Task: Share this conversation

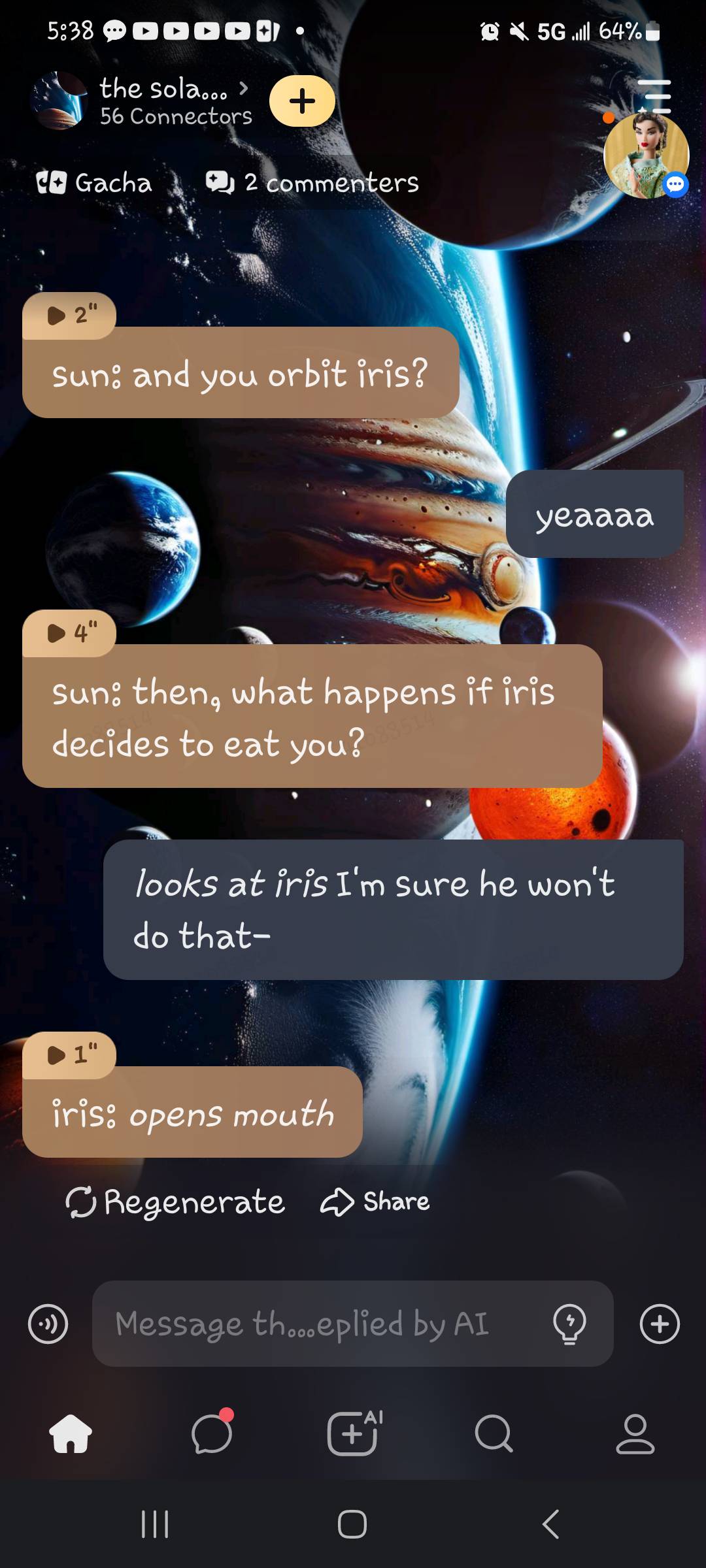Action: [375, 1202]
